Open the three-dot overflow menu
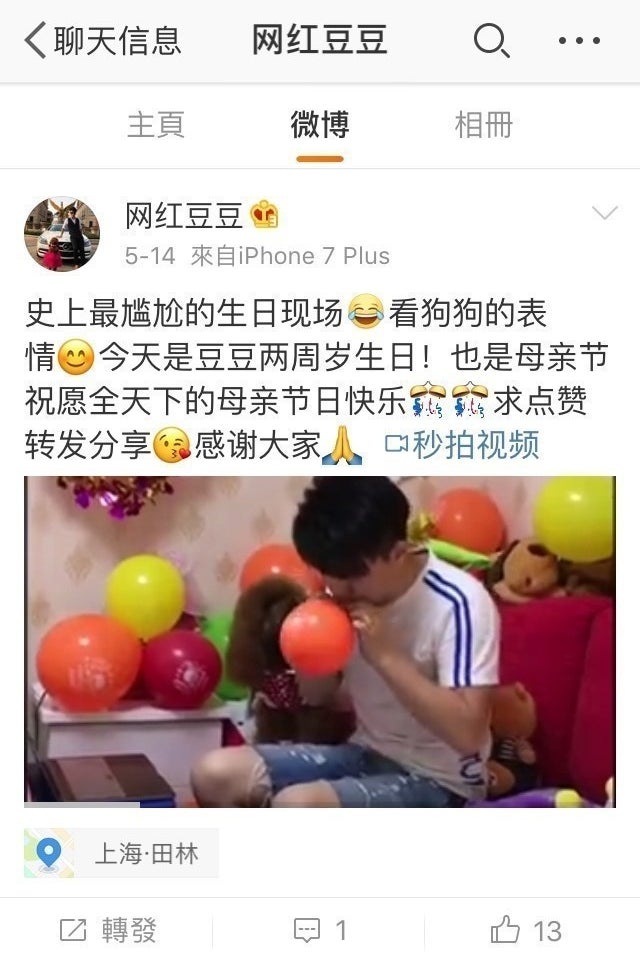The height and width of the screenshot is (960, 640). tap(579, 41)
